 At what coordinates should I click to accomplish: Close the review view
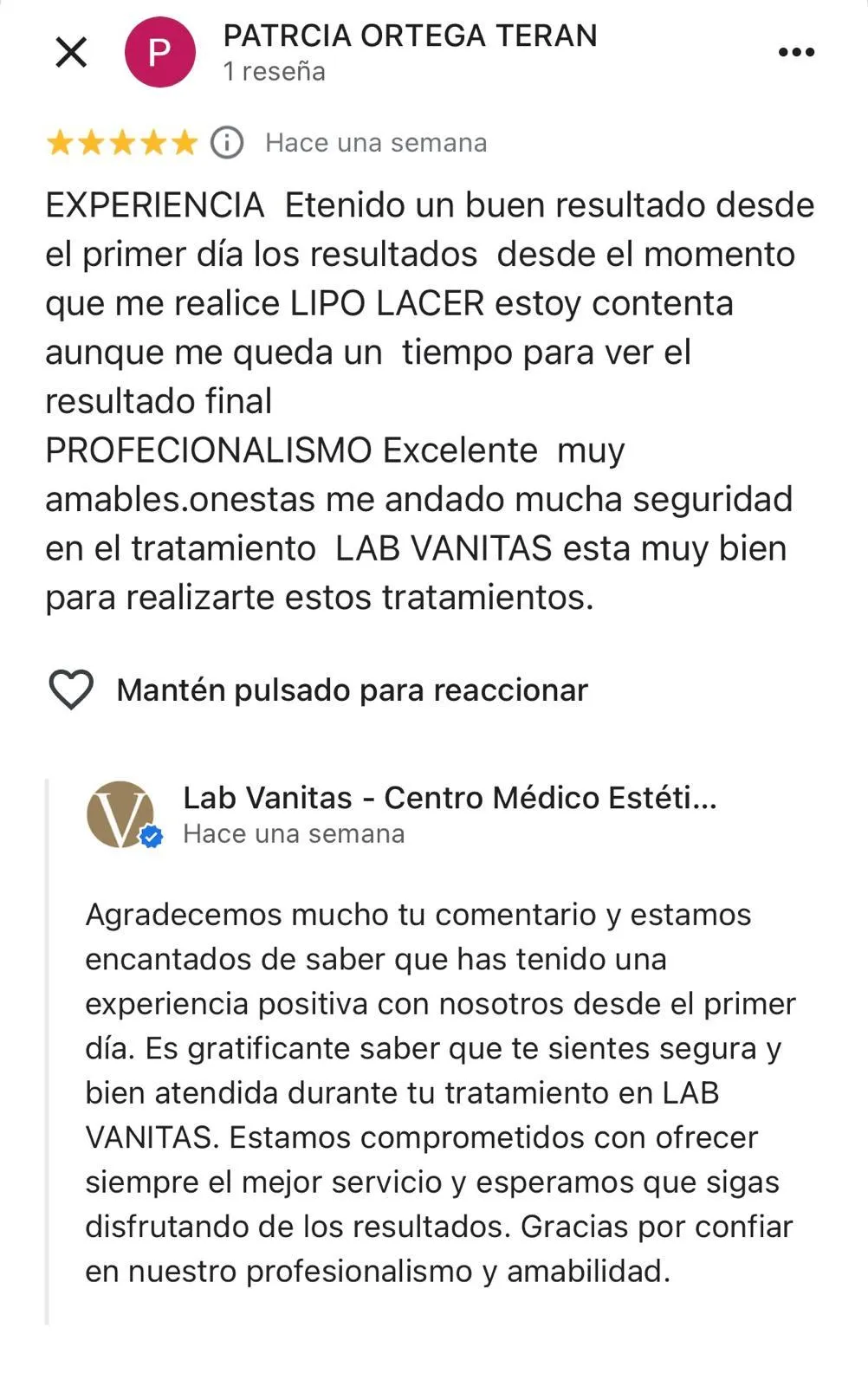click(71, 52)
